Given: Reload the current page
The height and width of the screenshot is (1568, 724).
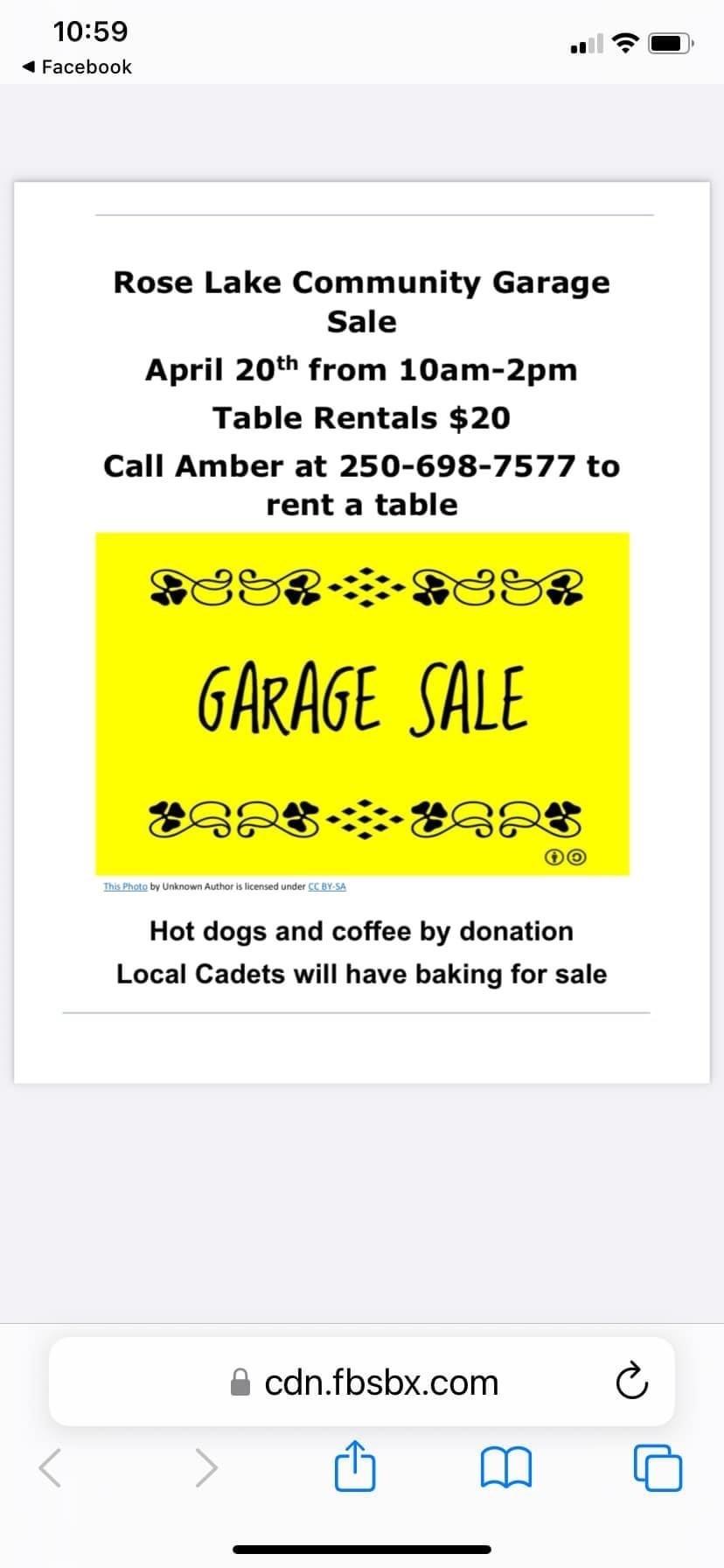Looking at the screenshot, I should [631, 1382].
